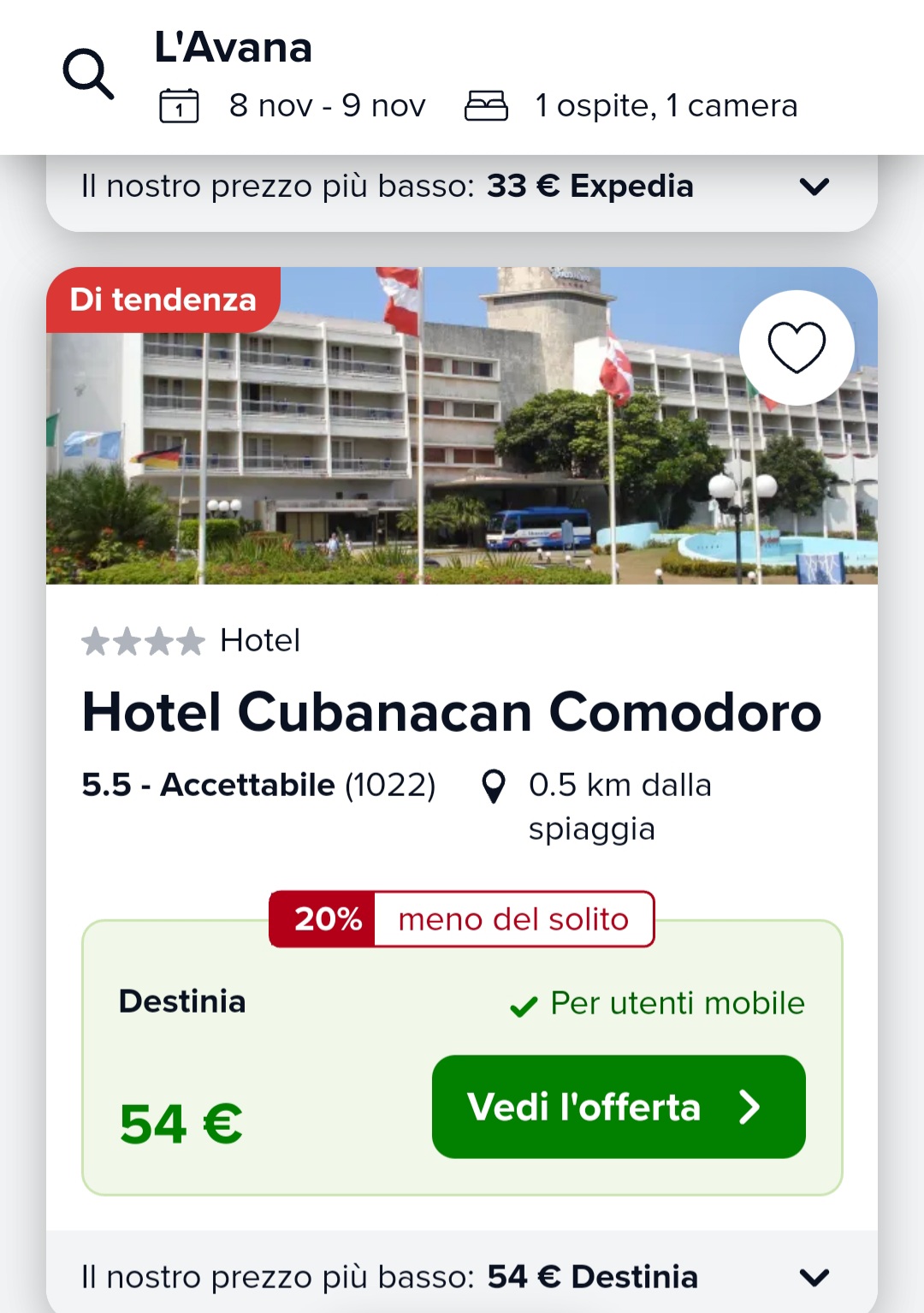This screenshot has height=1313, width=924.
Task: Change the 8 nov - 9 nov dates
Action: [326, 106]
